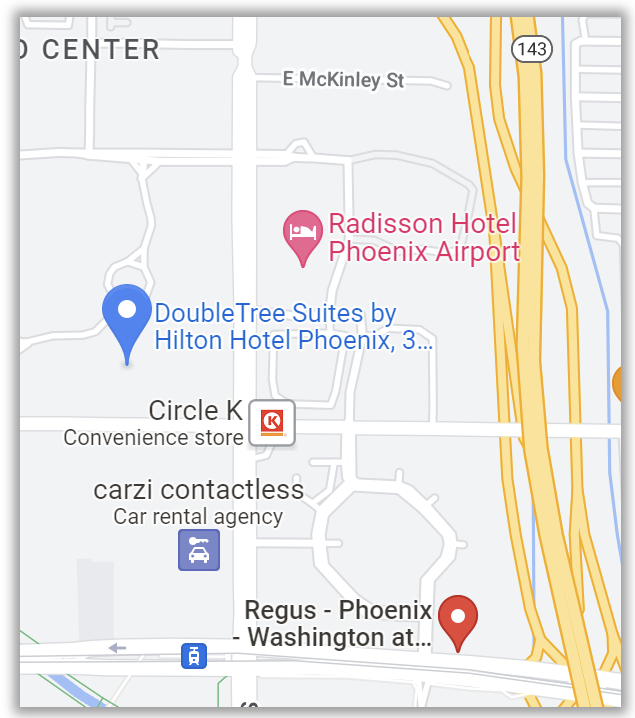Open the Radisson Hotel Phoenix Airport marker
Image resolution: width=635 pixels, height=718 pixels.
(x=302, y=233)
